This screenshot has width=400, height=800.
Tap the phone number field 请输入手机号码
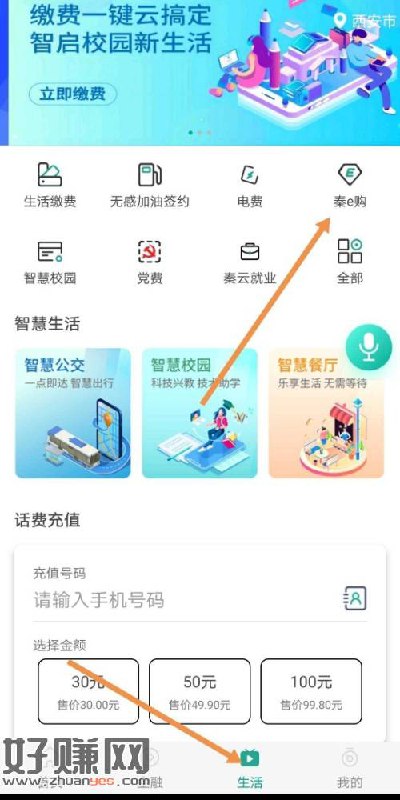point(184,599)
